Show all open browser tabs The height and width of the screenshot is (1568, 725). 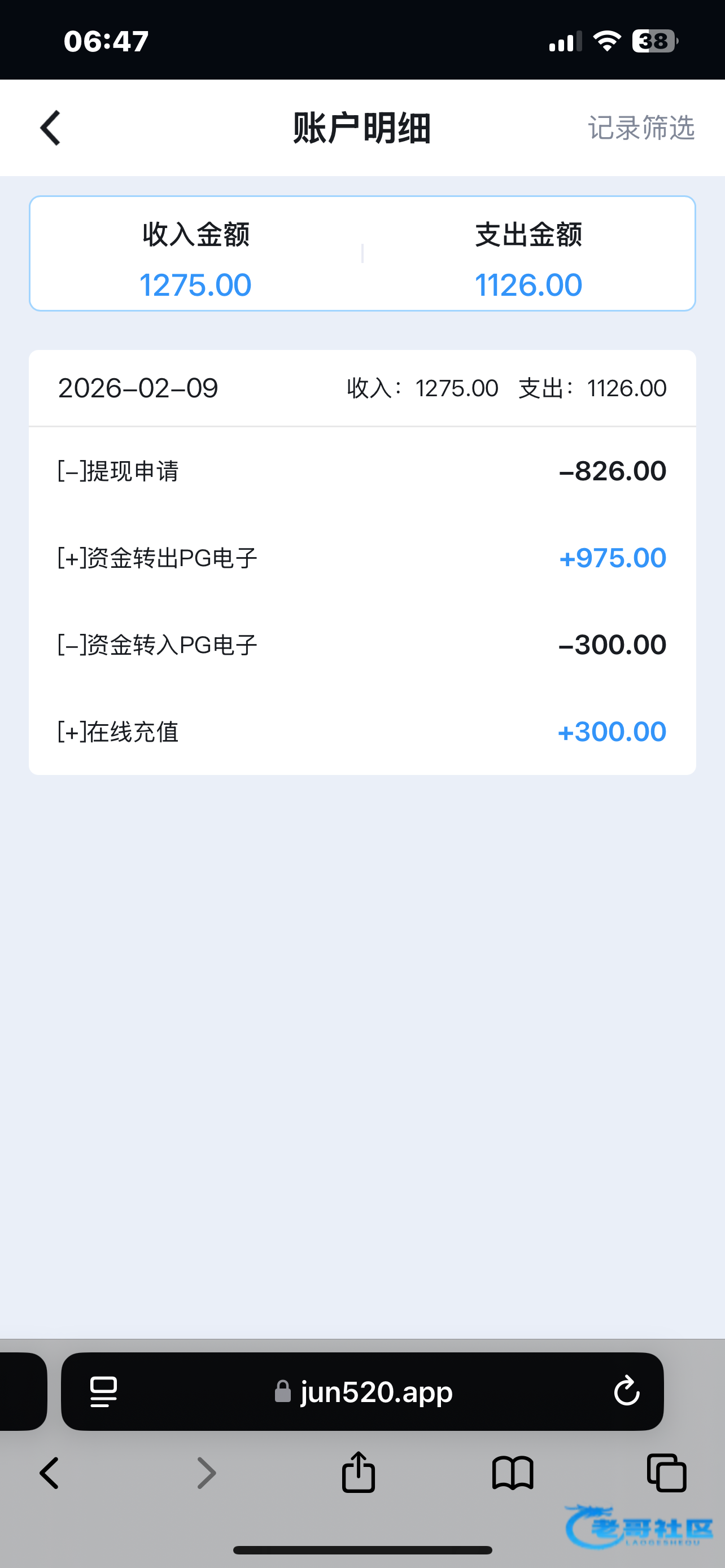tap(667, 1473)
